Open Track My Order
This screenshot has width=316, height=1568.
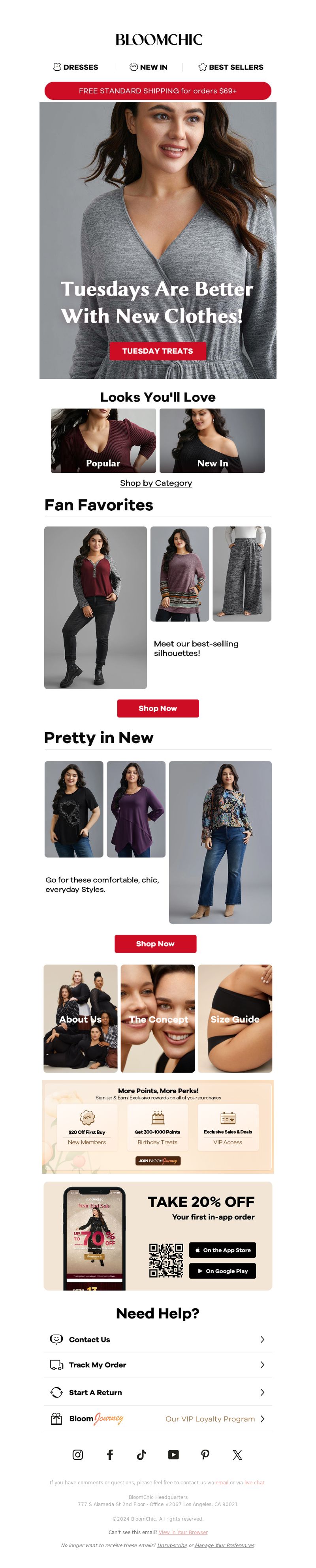158,1365
